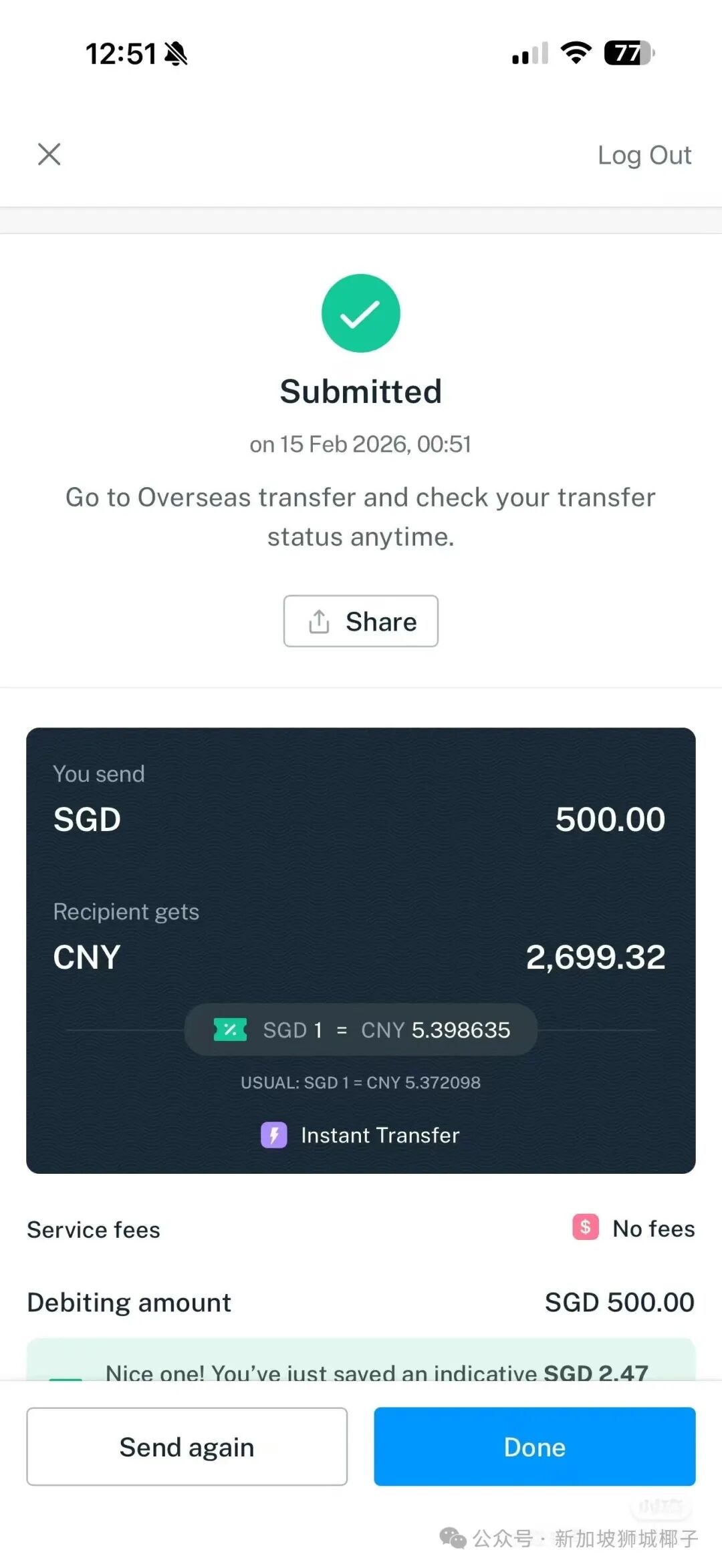The width and height of the screenshot is (722, 1568).
Task: Tap the blue Done button
Action: pos(534,1447)
